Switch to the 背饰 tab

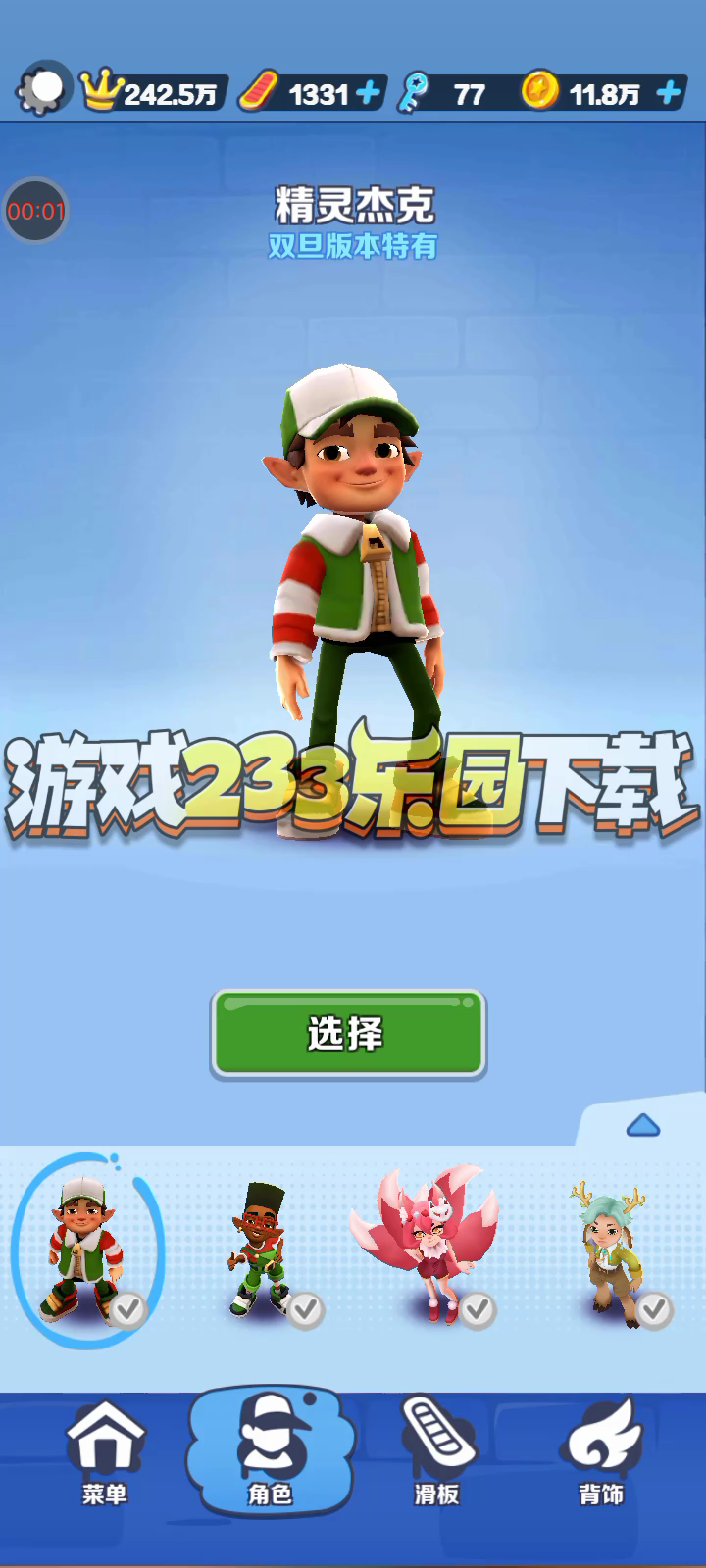pyautogui.click(x=601, y=1452)
